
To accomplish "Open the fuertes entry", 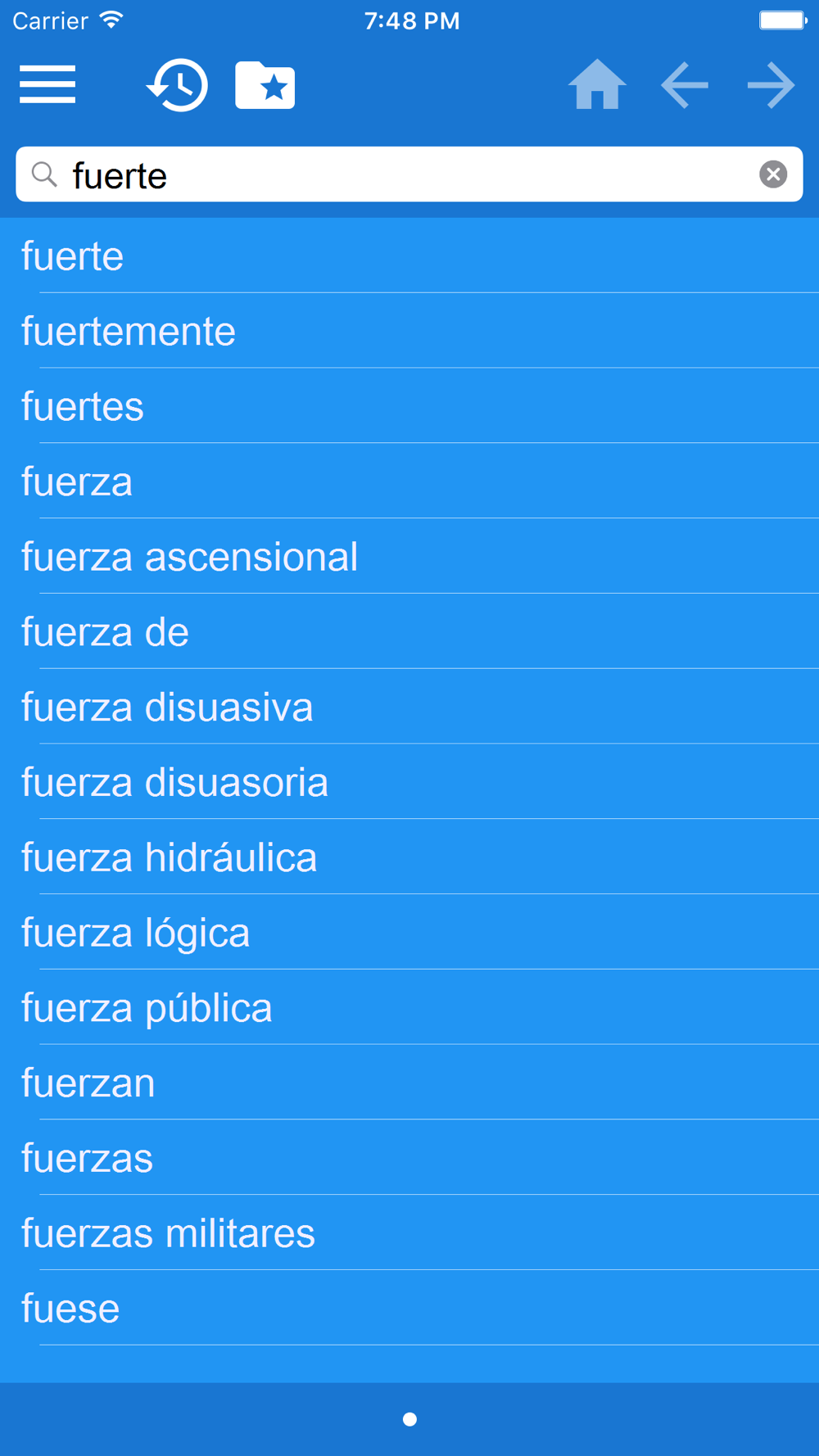I will pyautogui.click(x=409, y=407).
